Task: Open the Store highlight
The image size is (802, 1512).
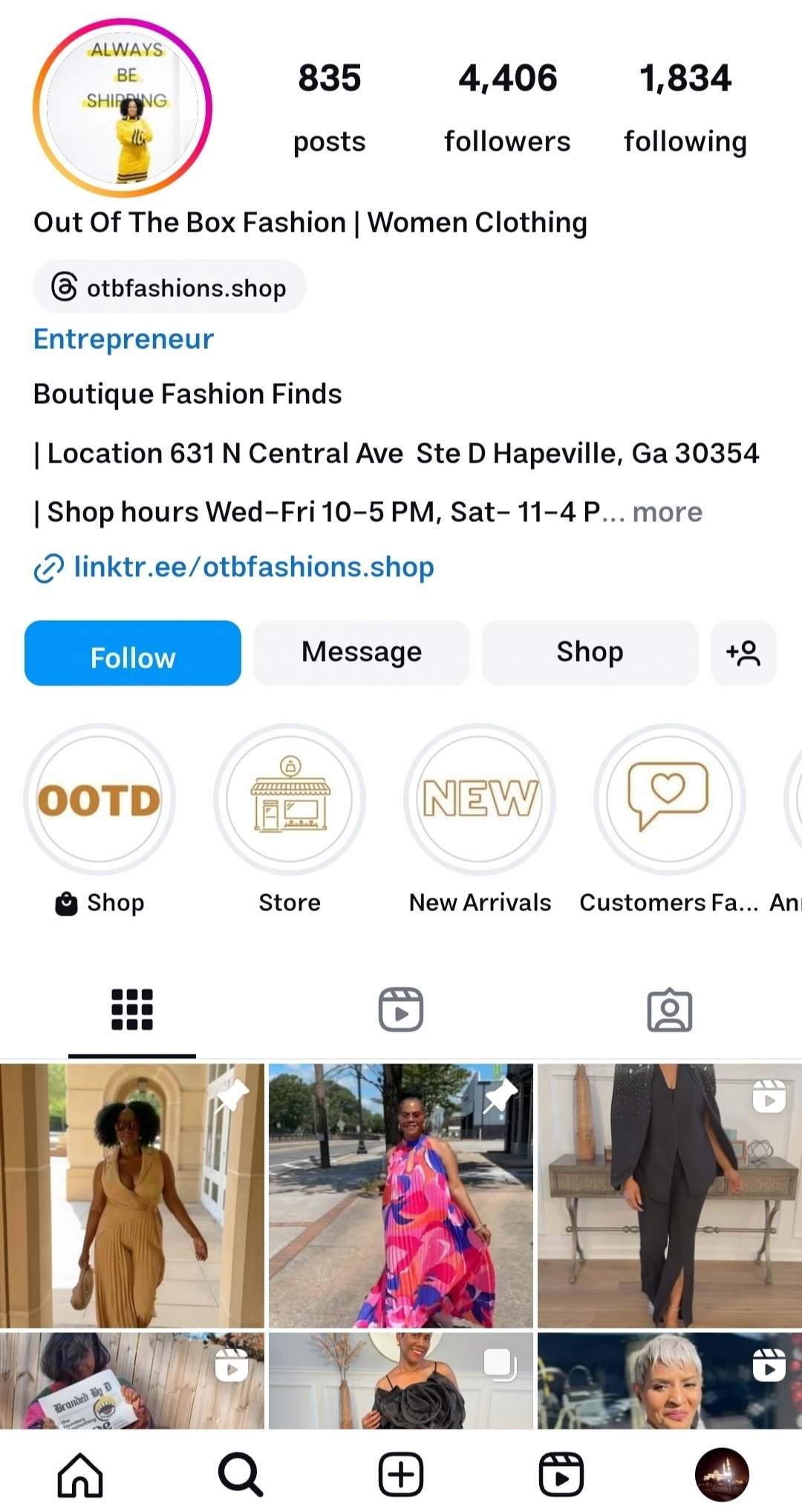Action: coord(290,820)
